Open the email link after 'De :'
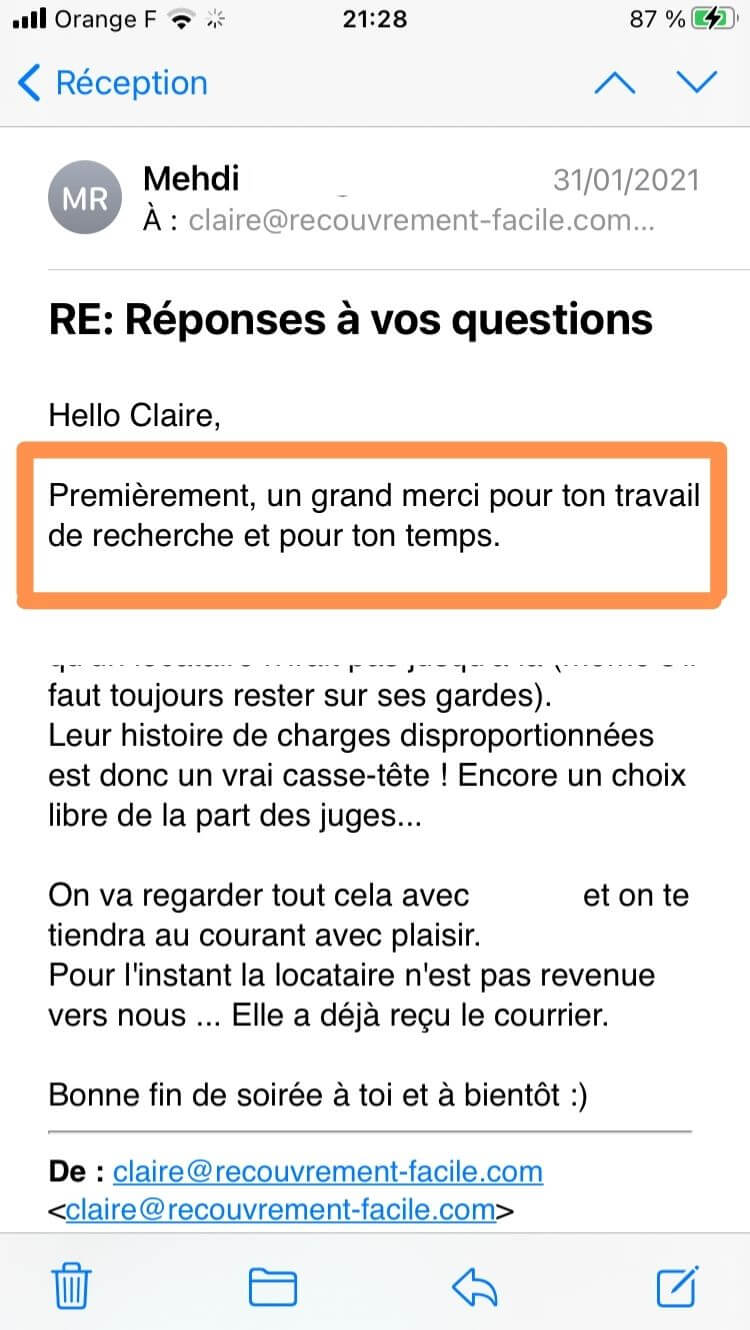Screen dimensions: 750x1330 tap(328, 1171)
